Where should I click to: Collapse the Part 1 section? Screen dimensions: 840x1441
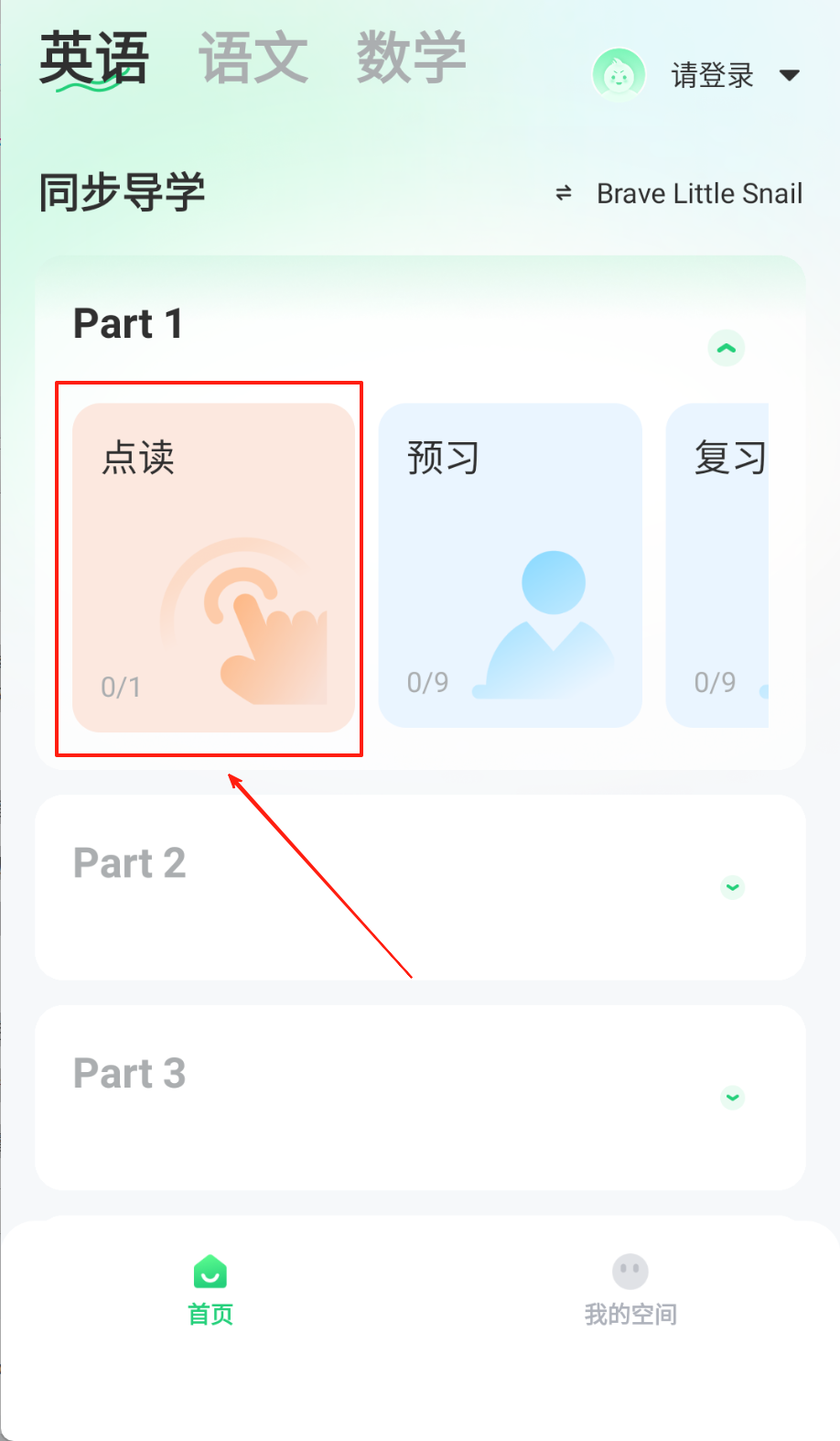(x=727, y=348)
